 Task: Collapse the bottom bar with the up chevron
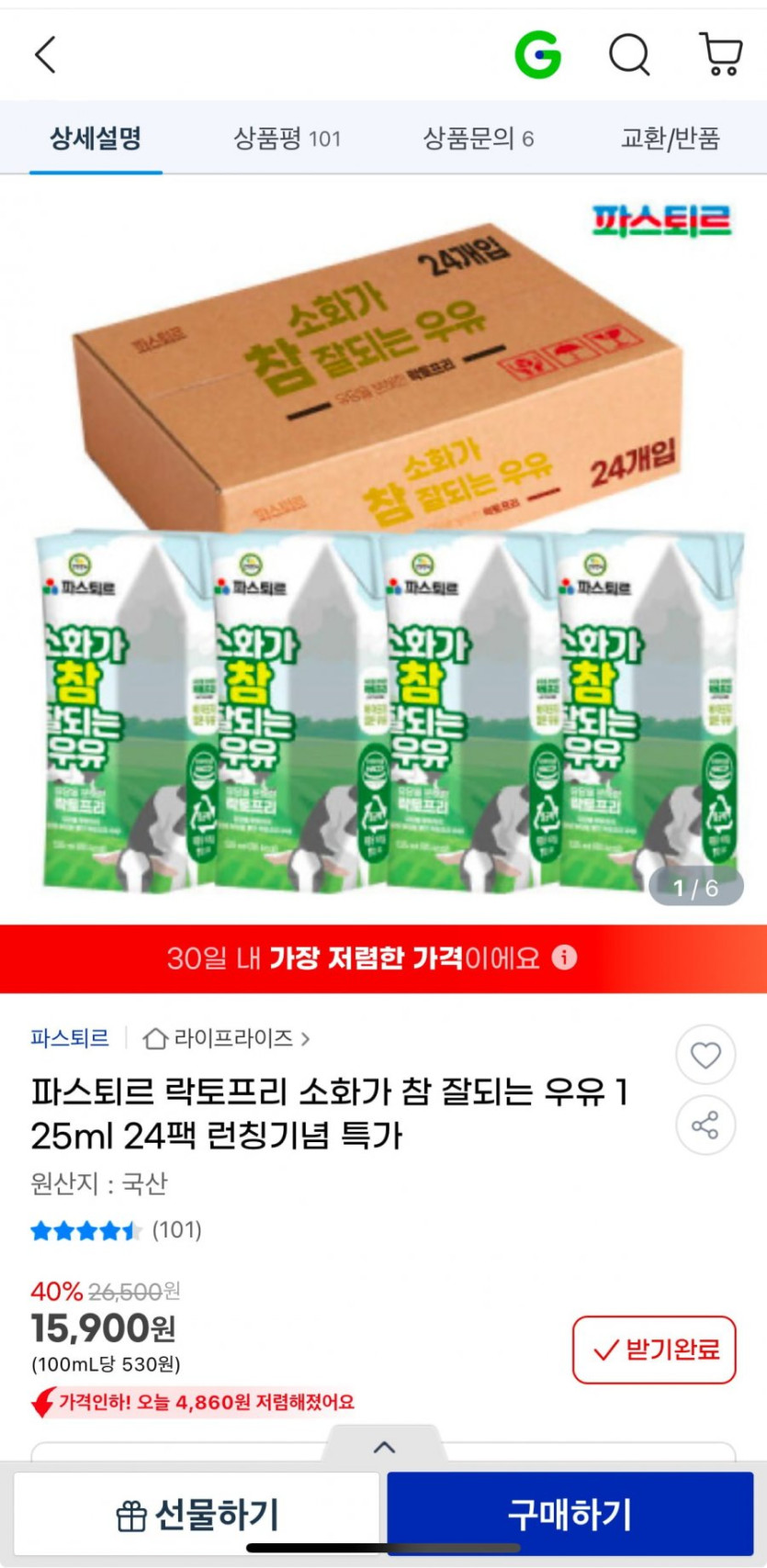pos(384,1448)
